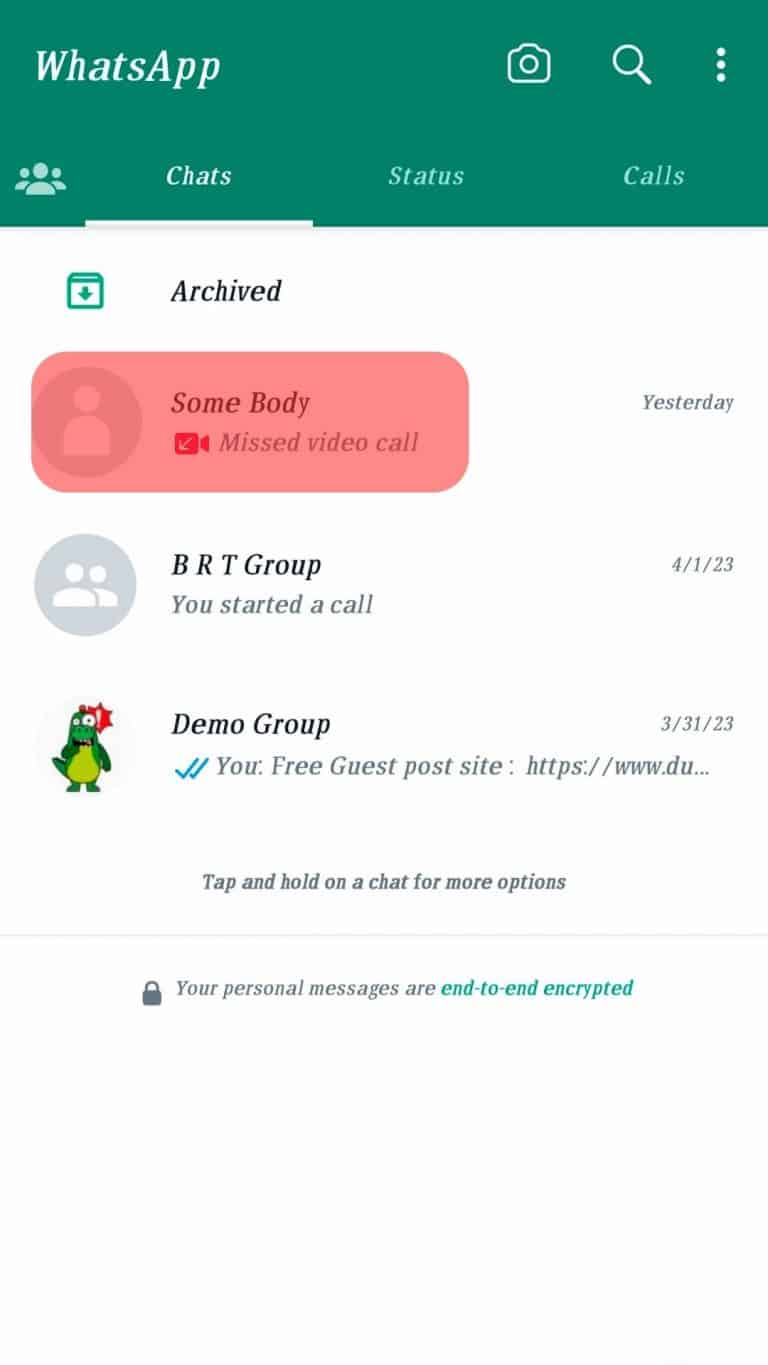
Task: Open the Chats tab
Action: 198,176
